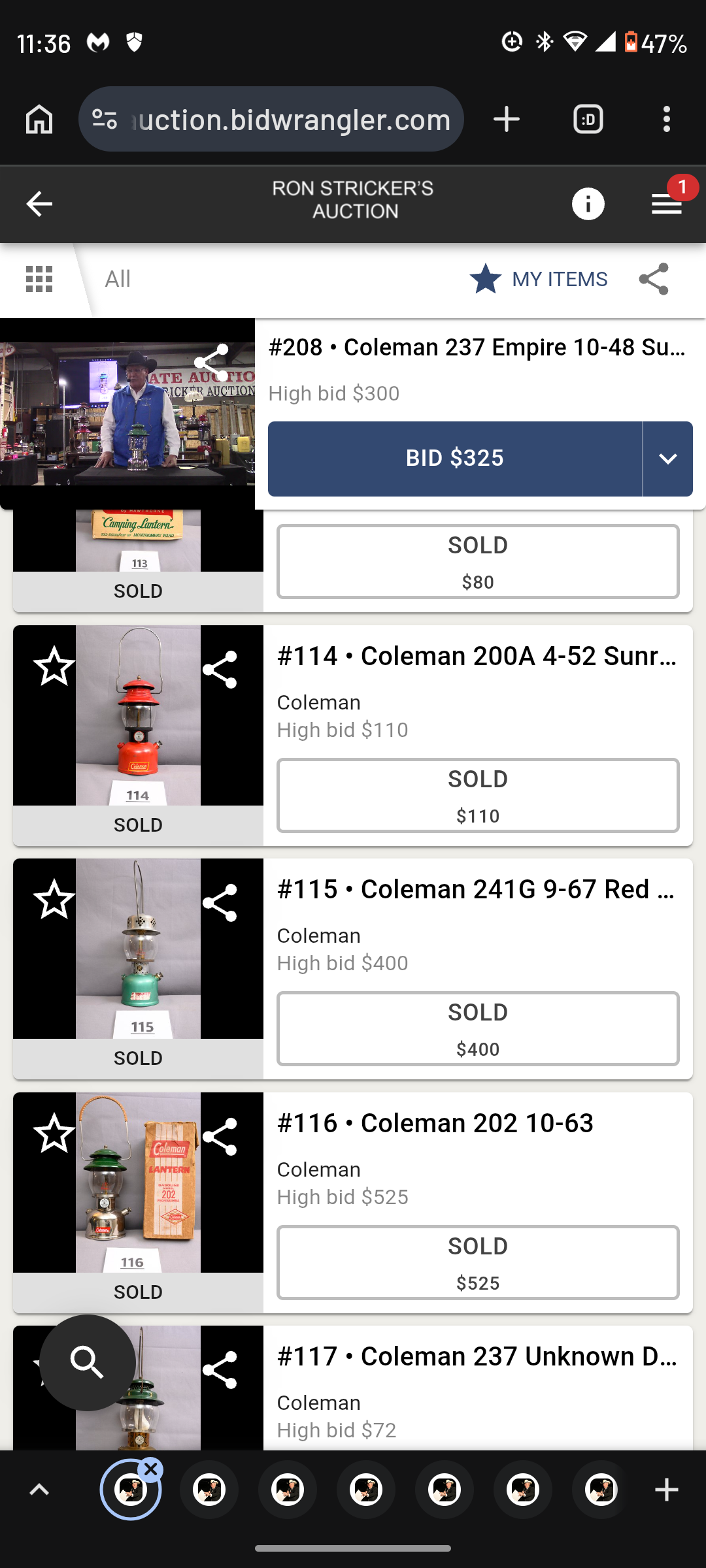This screenshot has width=706, height=1568.
Task: Close the highlighted tab in bottom strip
Action: pos(151,1469)
